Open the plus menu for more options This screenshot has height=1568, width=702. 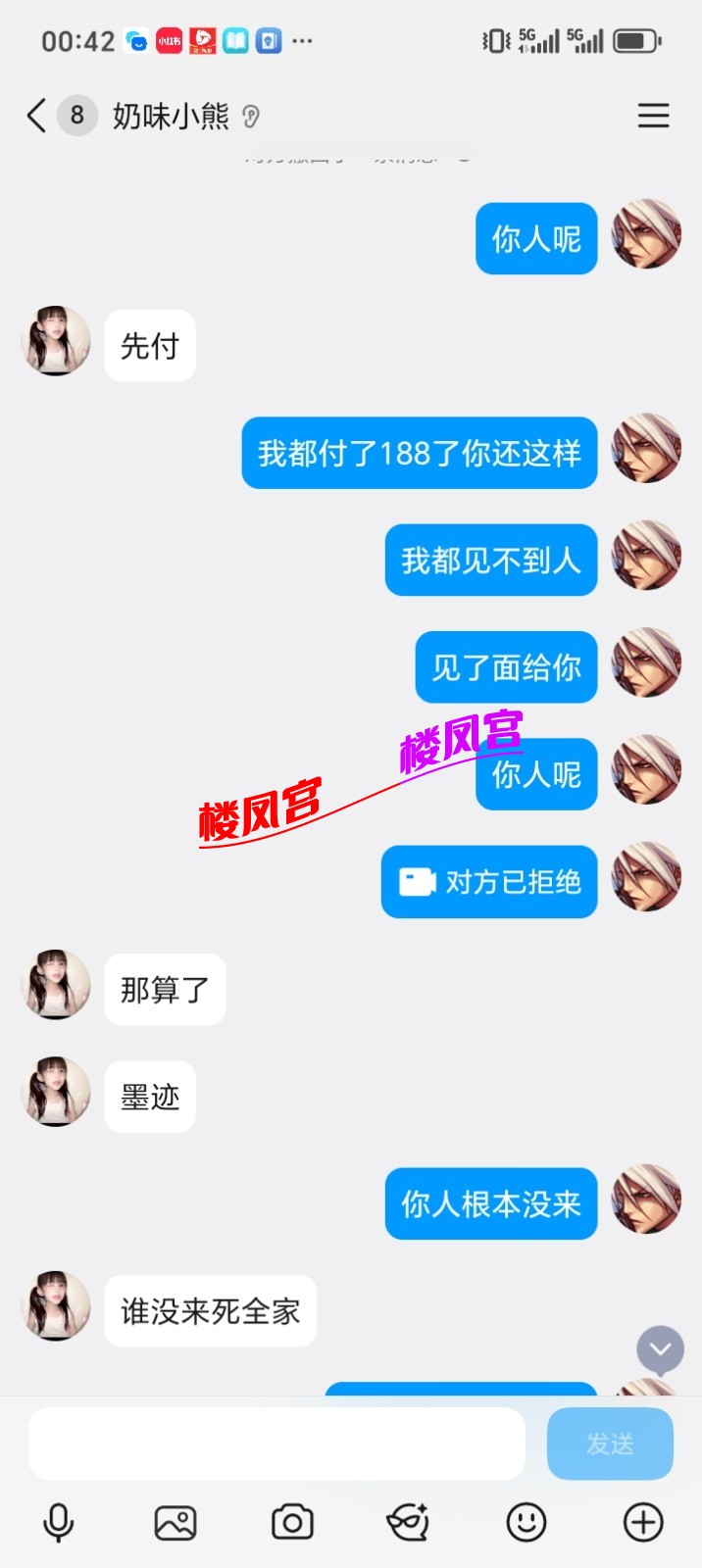click(x=643, y=1522)
